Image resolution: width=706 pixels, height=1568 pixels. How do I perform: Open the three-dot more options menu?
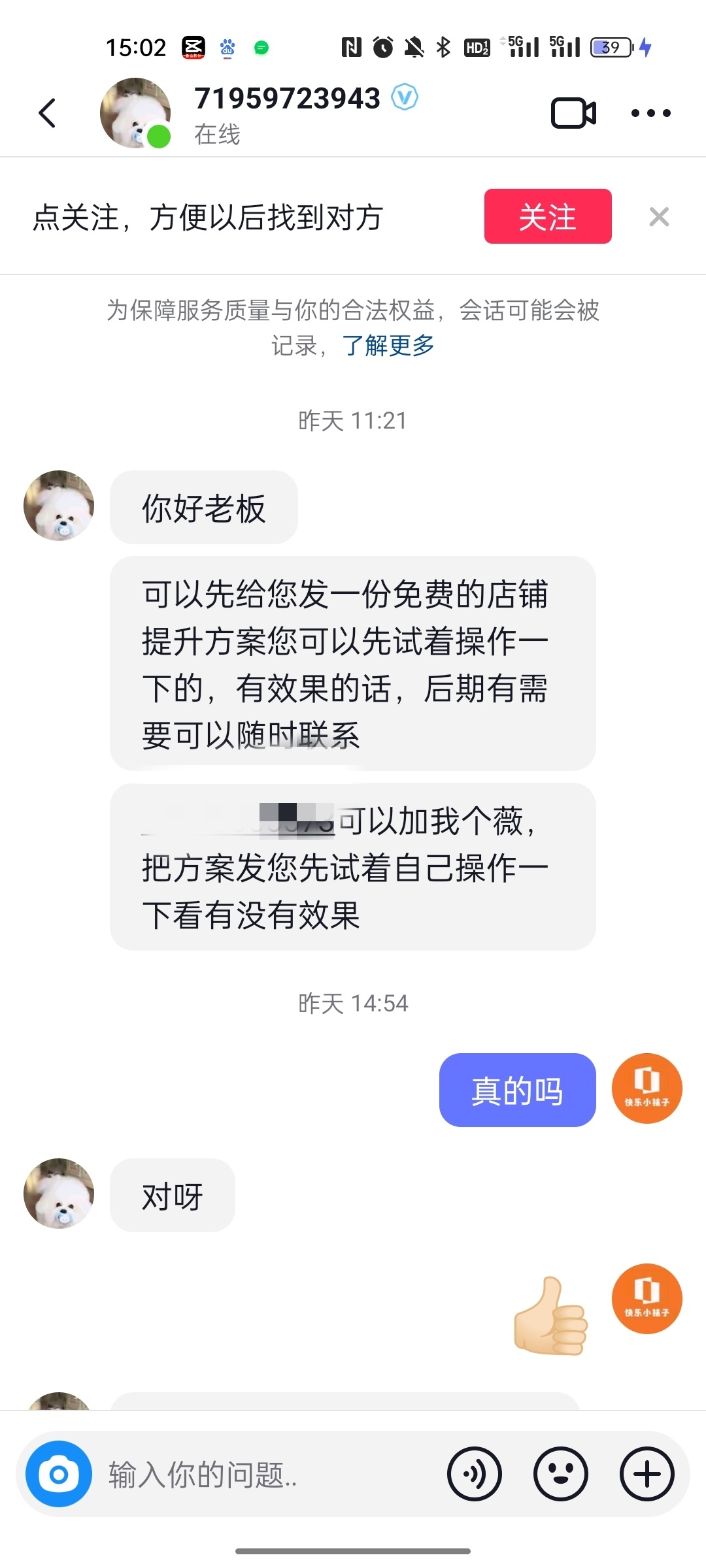[x=650, y=113]
